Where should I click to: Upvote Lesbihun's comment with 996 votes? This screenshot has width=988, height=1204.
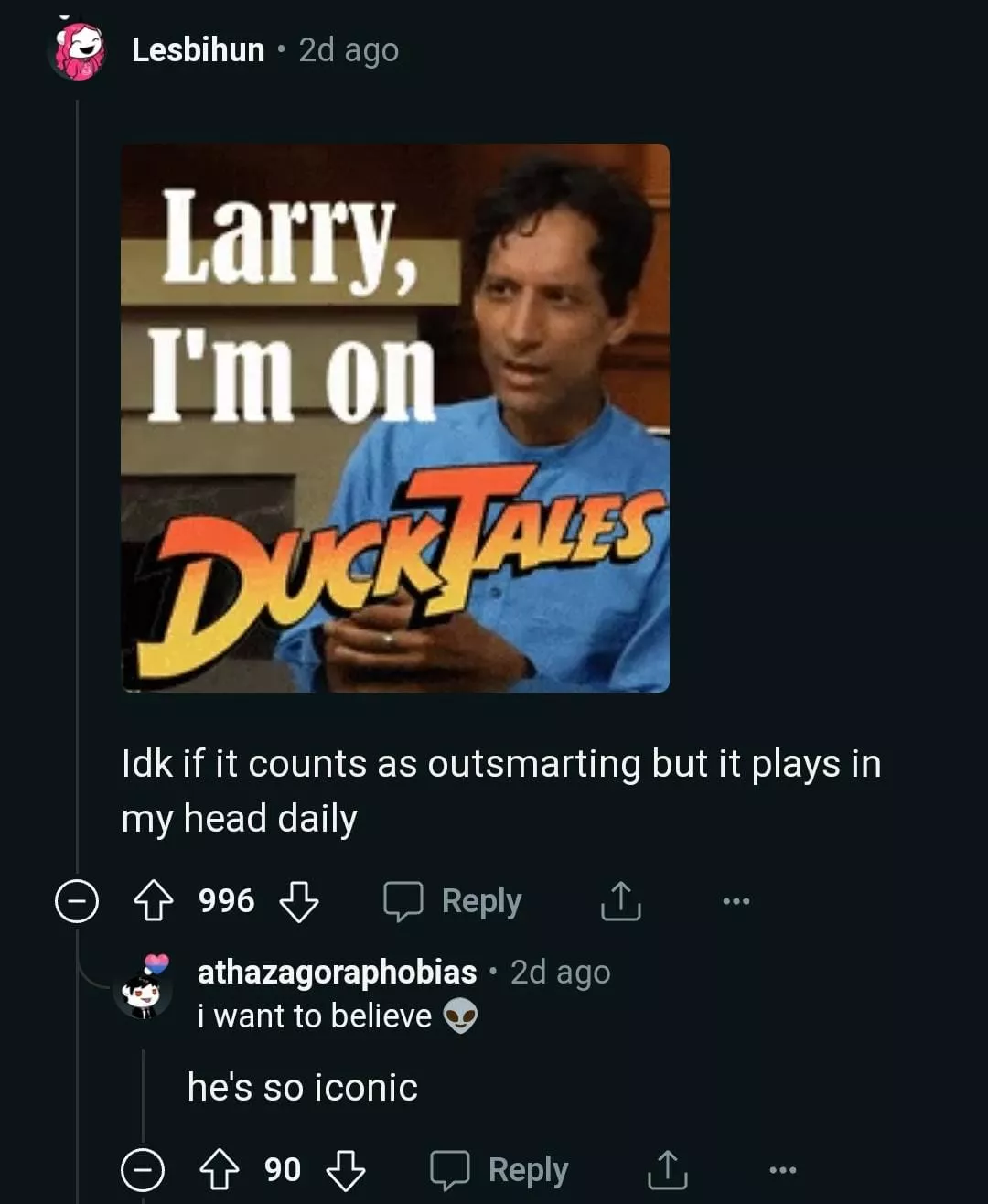(x=154, y=901)
